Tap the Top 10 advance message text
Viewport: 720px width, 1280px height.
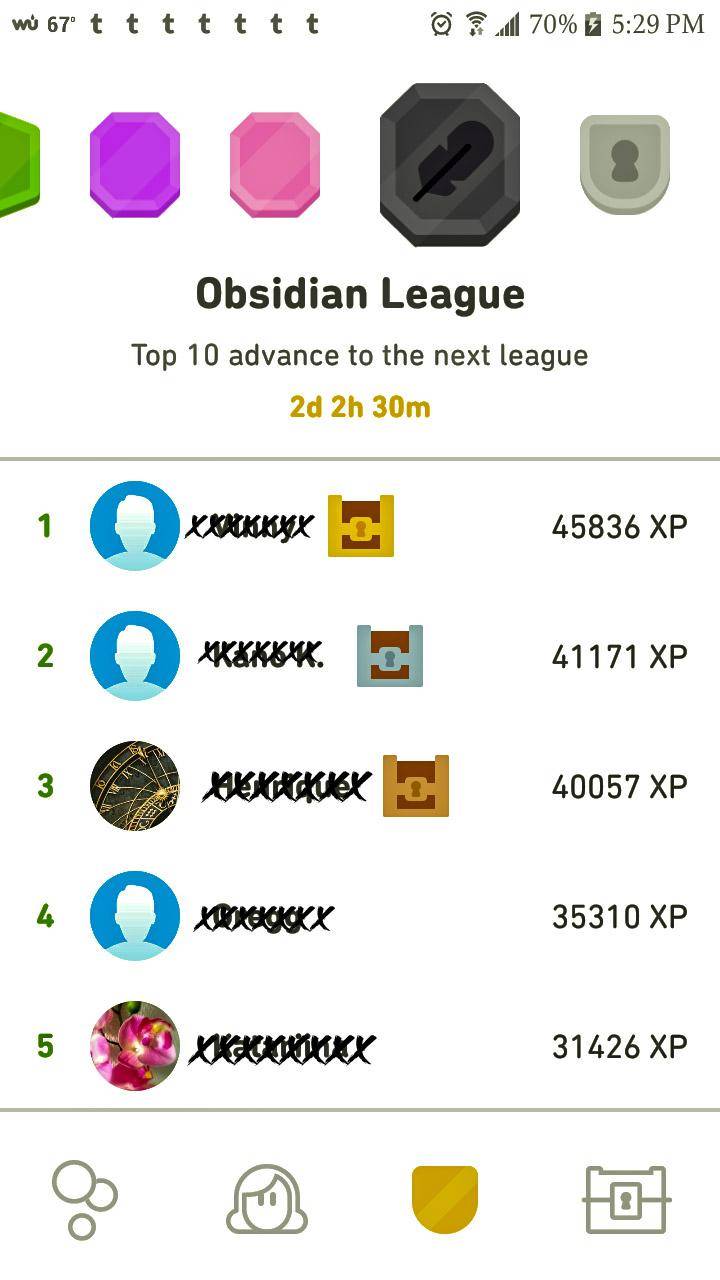coord(360,355)
